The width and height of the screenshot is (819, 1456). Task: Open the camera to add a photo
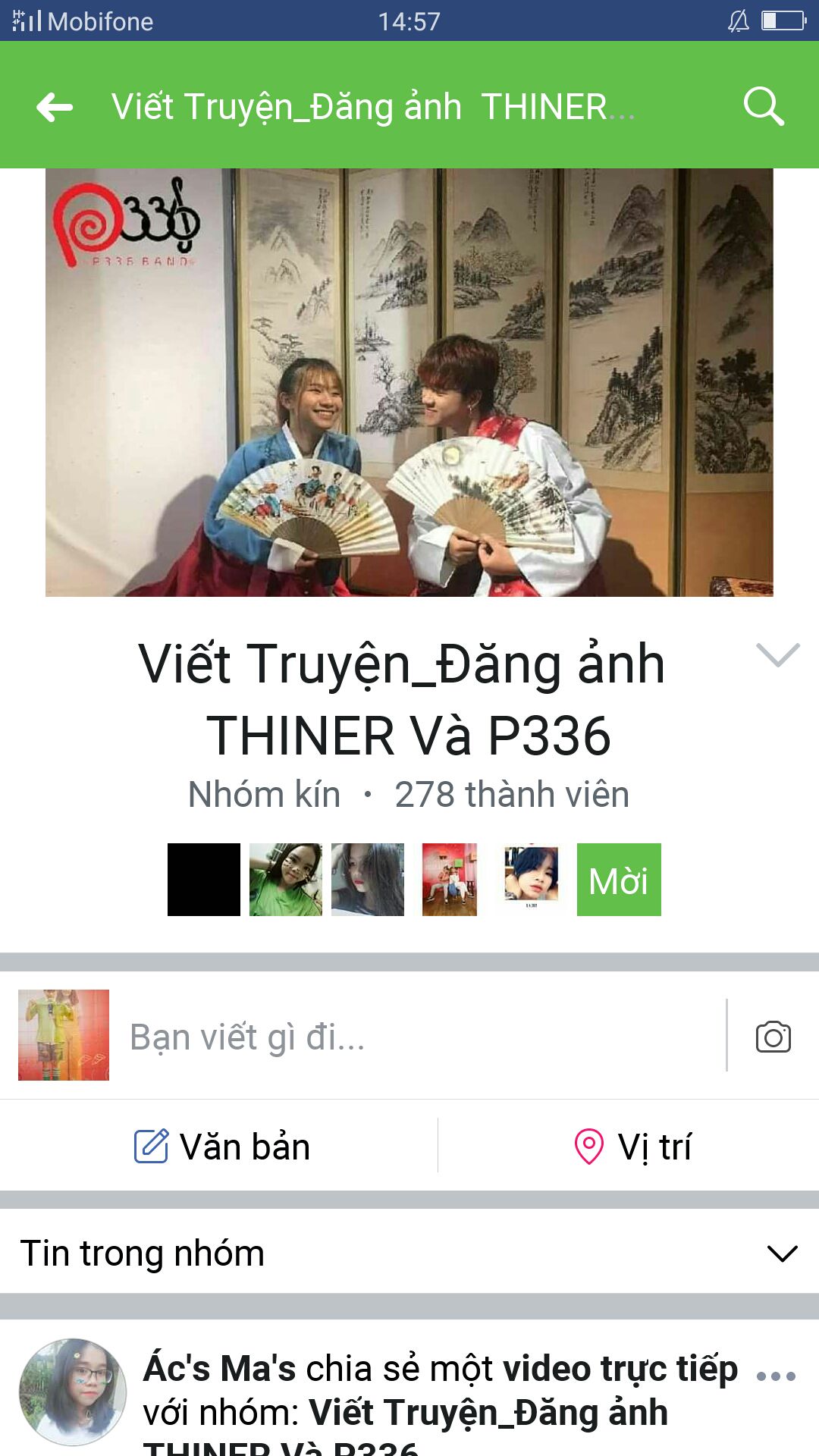[773, 1037]
